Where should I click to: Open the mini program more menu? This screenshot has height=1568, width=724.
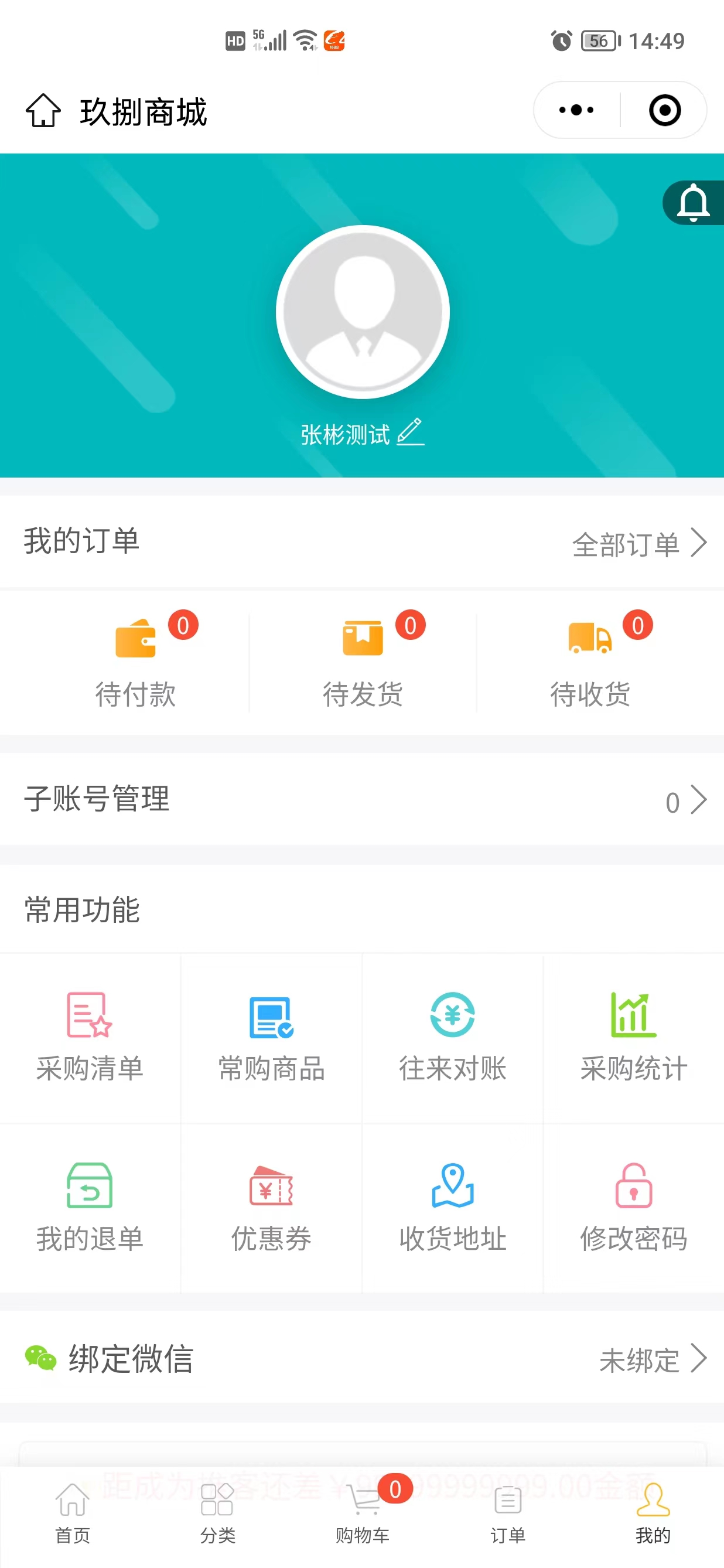click(x=576, y=110)
